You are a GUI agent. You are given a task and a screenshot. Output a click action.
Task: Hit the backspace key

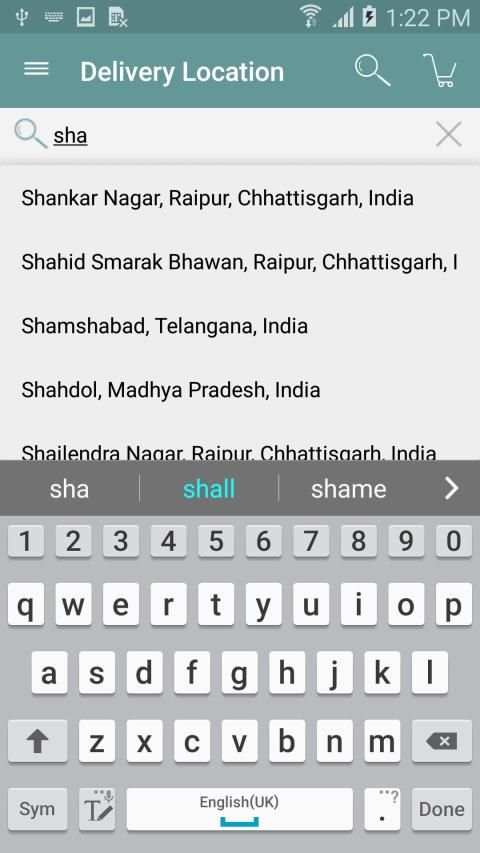(x=441, y=740)
